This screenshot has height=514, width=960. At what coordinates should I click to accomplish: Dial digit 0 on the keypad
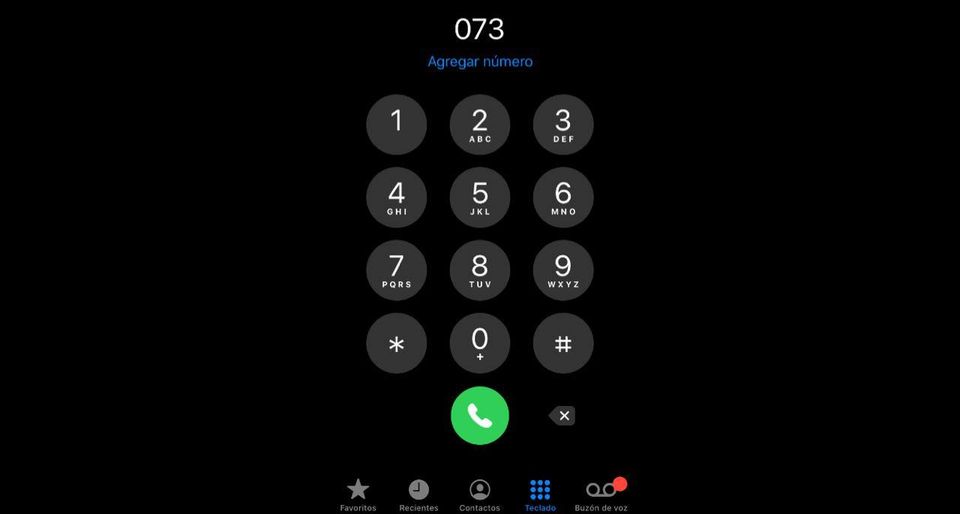[480, 343]
